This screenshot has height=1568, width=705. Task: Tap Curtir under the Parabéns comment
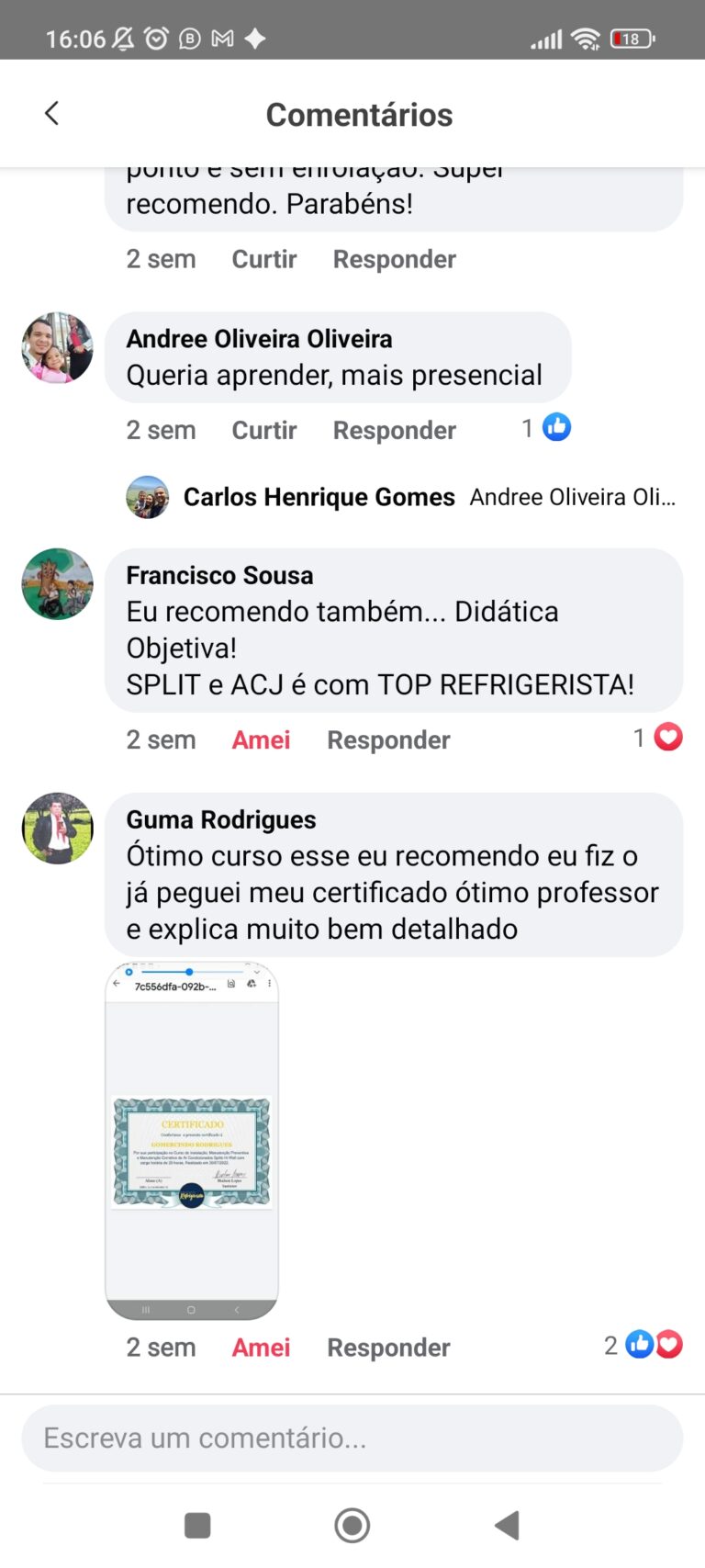[263, 259]
